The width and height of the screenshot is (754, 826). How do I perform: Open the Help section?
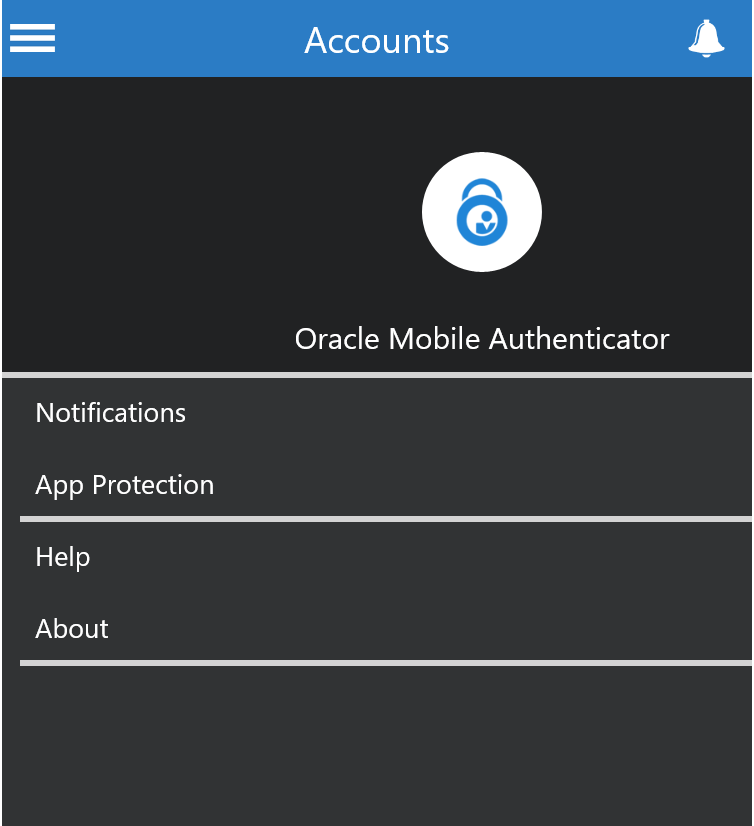point(63,557)
